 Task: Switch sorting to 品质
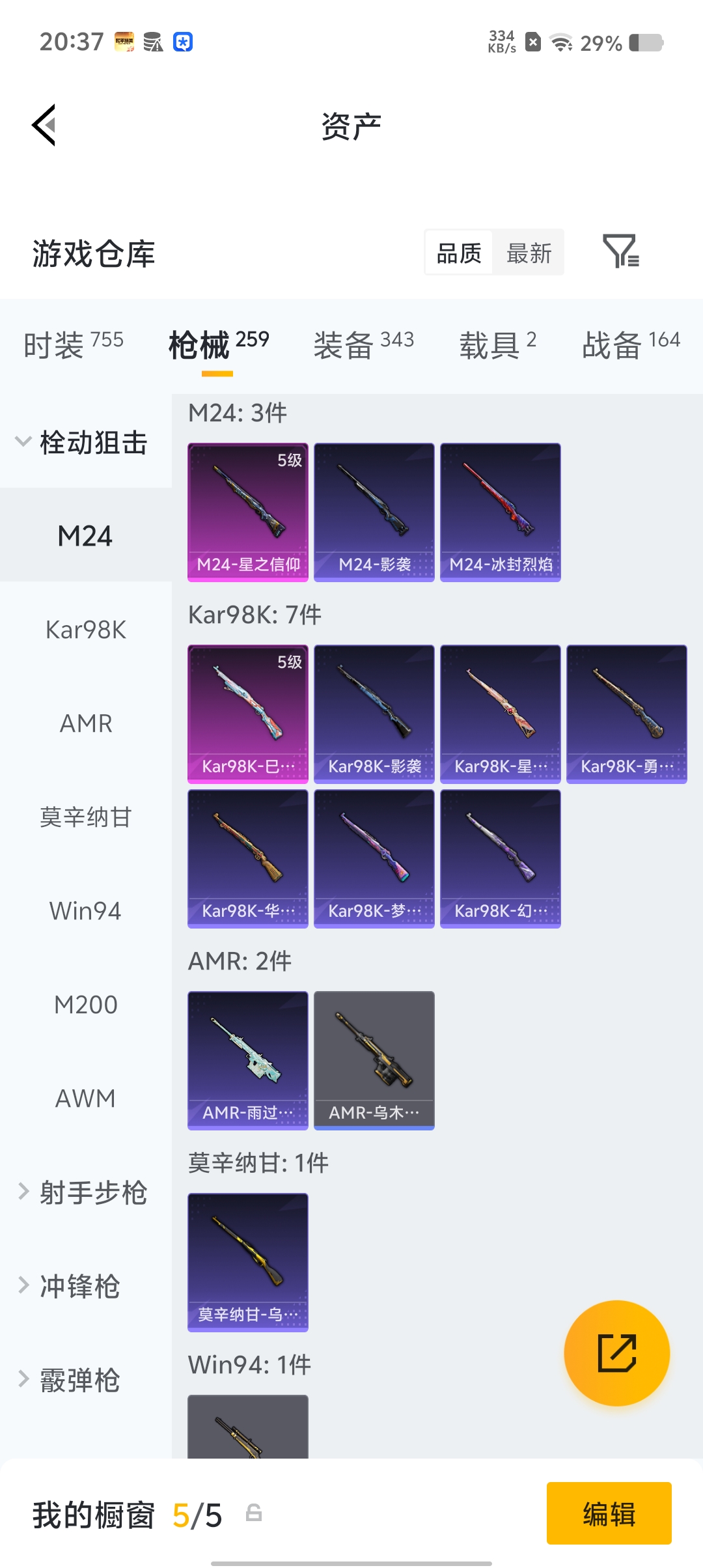click(458, 253)
